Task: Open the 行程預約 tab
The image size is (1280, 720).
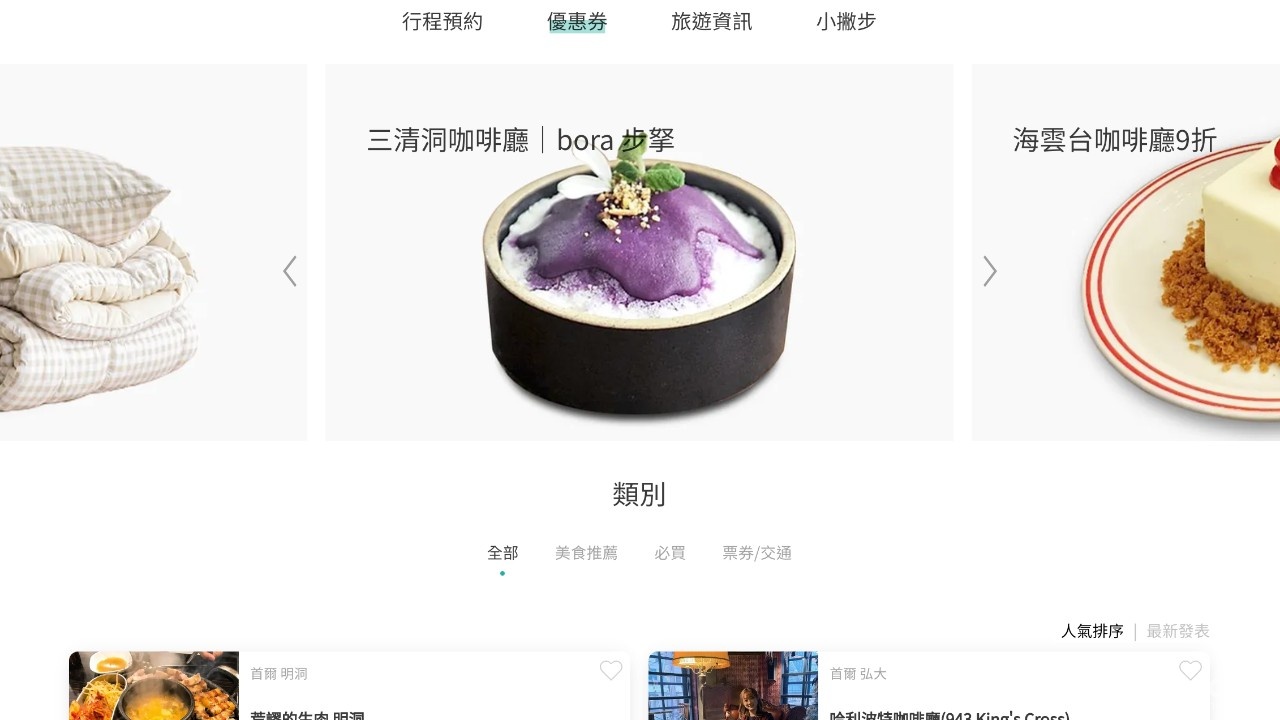Action: [442, 21]
